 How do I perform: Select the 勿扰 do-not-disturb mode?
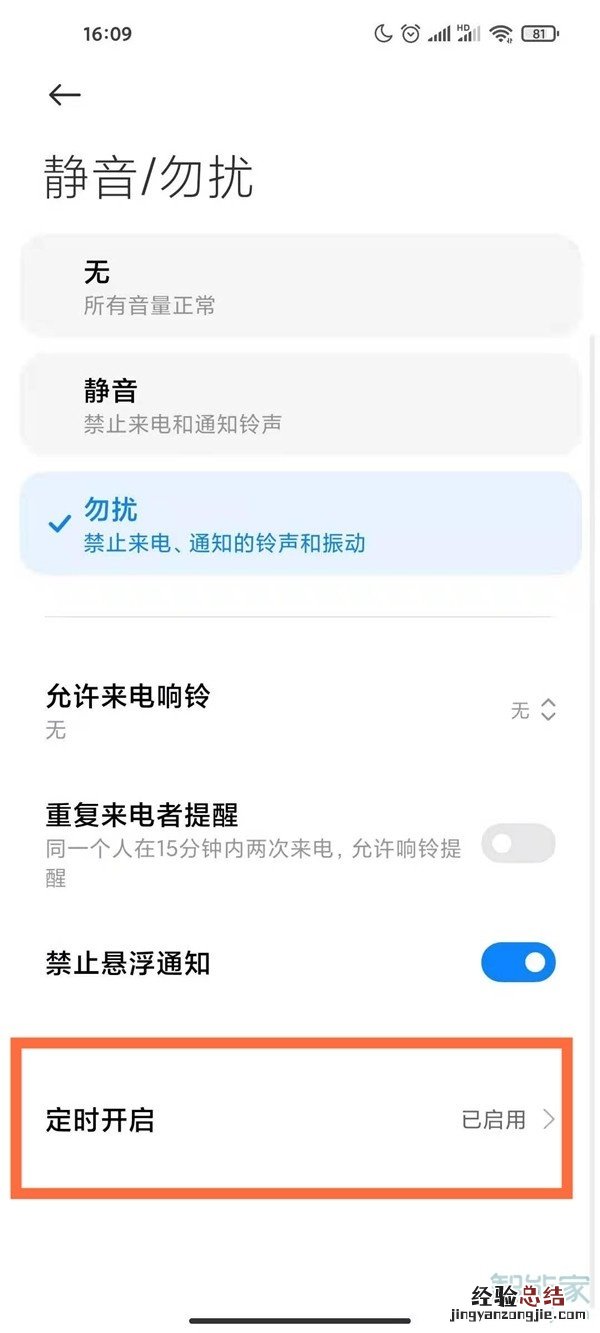click(x=300, y=525)
